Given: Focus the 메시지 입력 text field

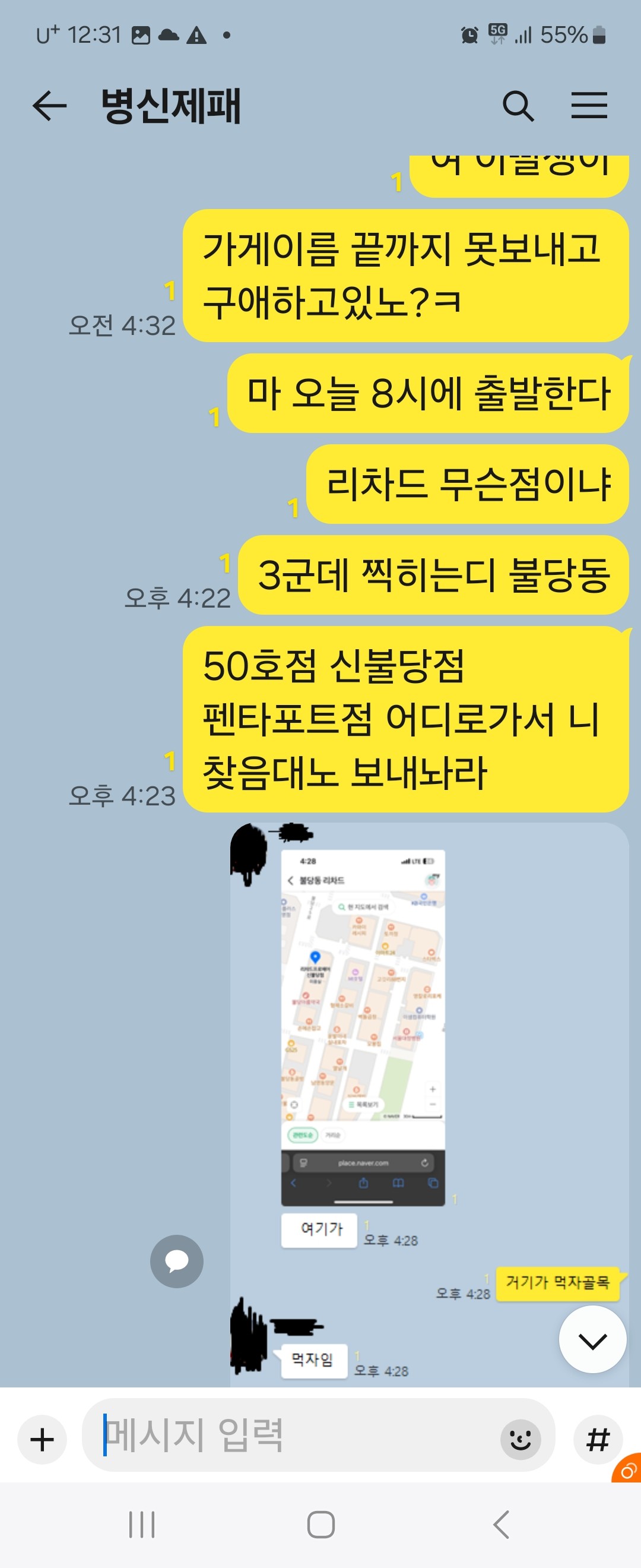Looking at the screenshot, I should click(292, 1435).
